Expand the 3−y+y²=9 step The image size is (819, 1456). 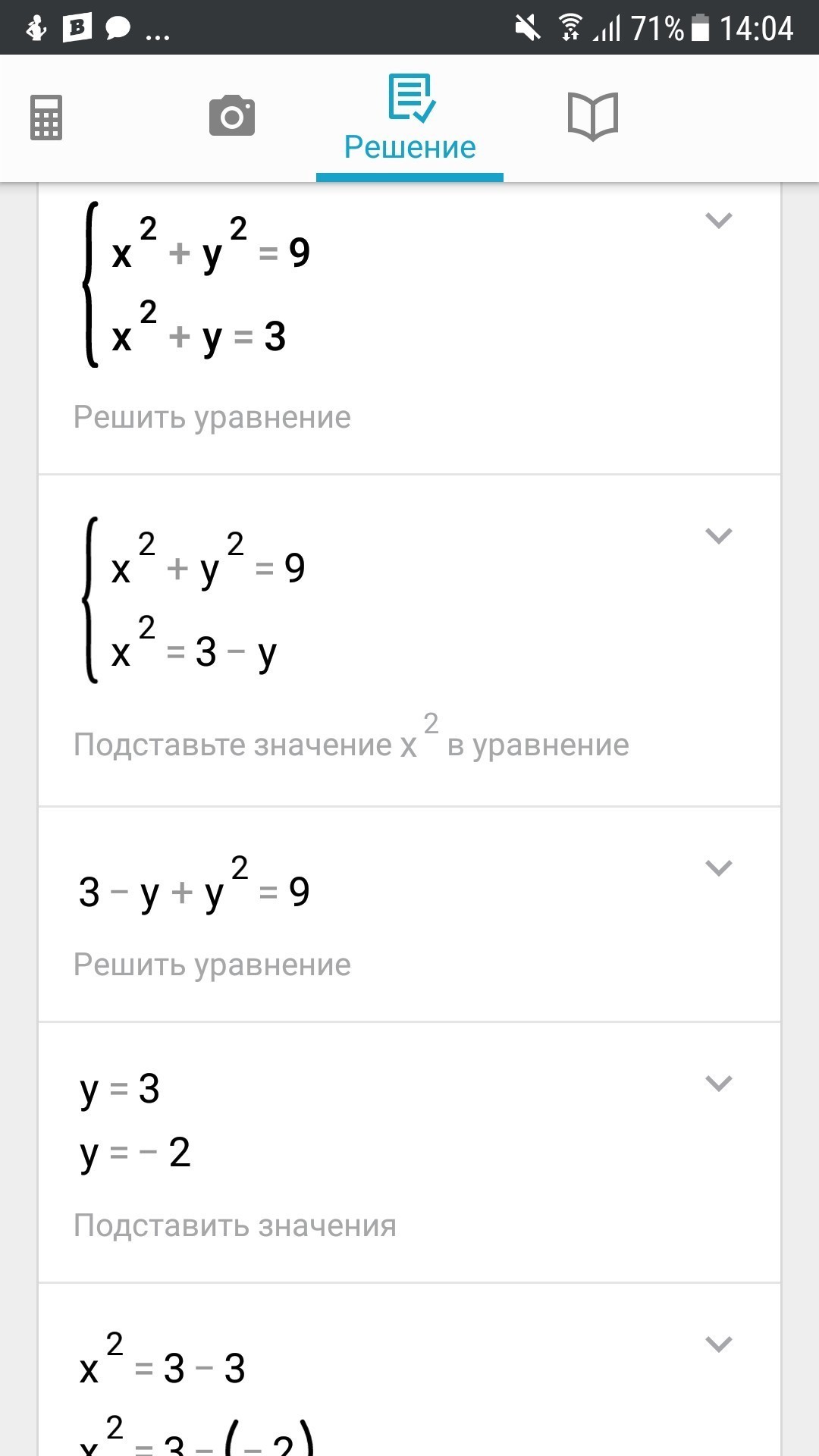(x=718, y=868)
